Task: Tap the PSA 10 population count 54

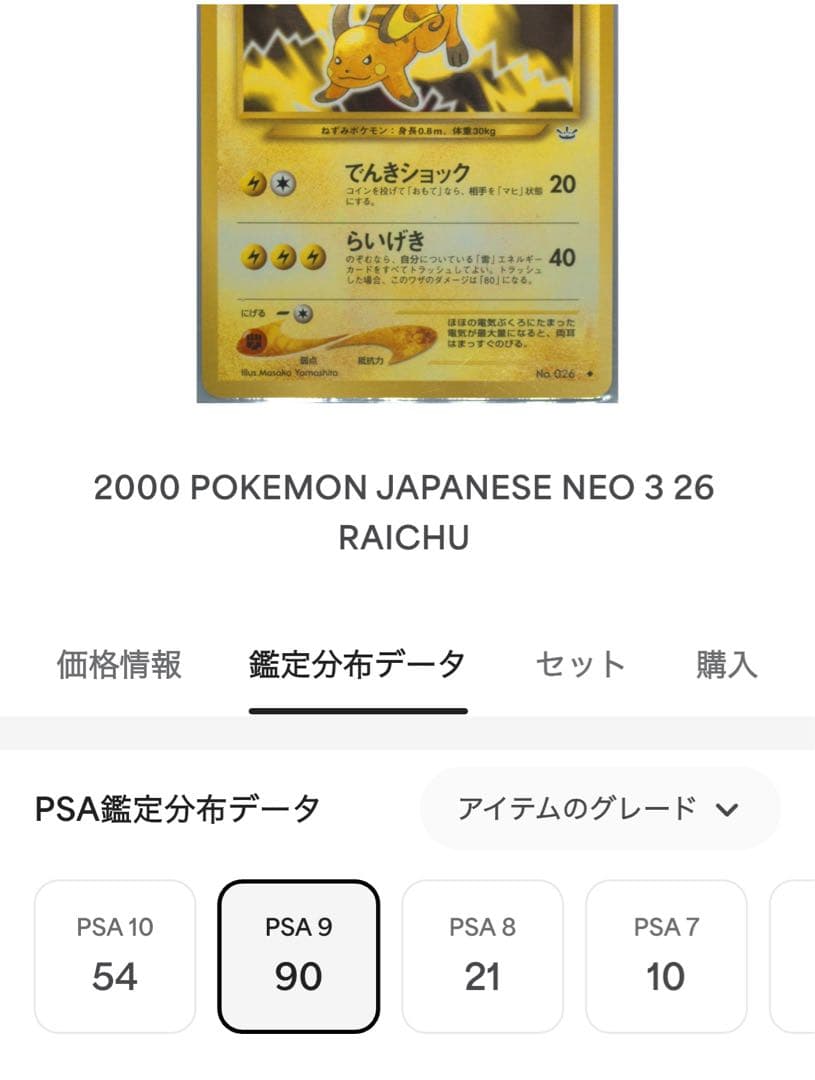Action: (x=113, y=978)
